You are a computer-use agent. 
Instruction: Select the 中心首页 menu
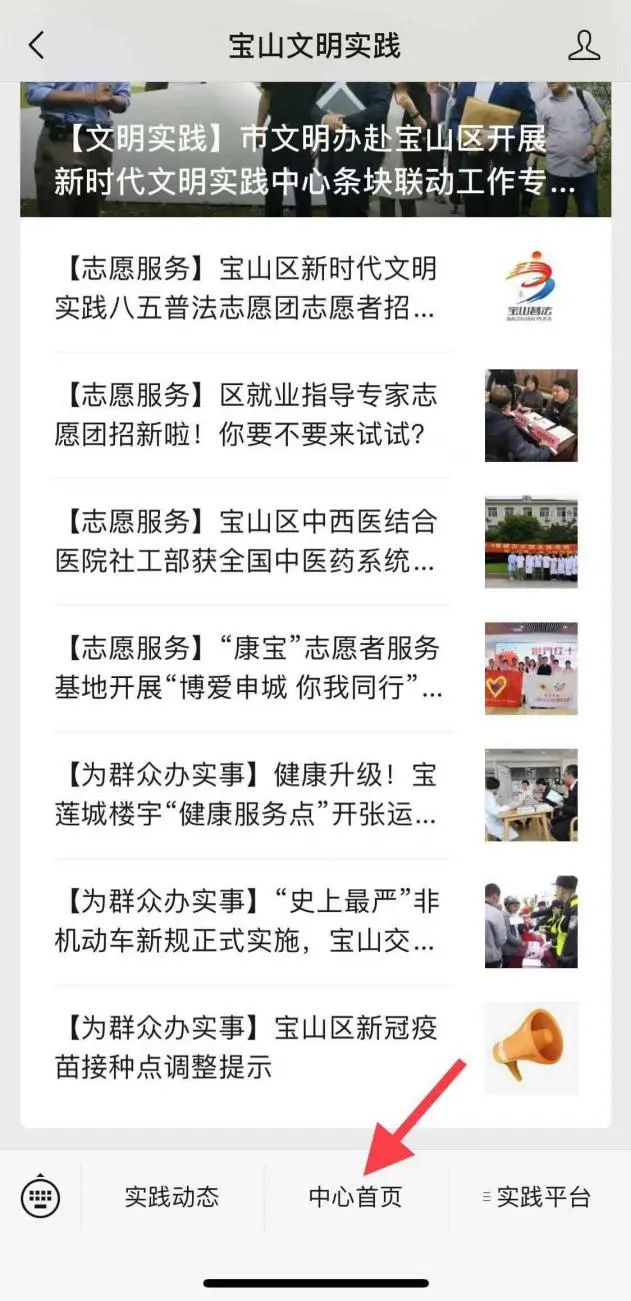point(355,1197)
